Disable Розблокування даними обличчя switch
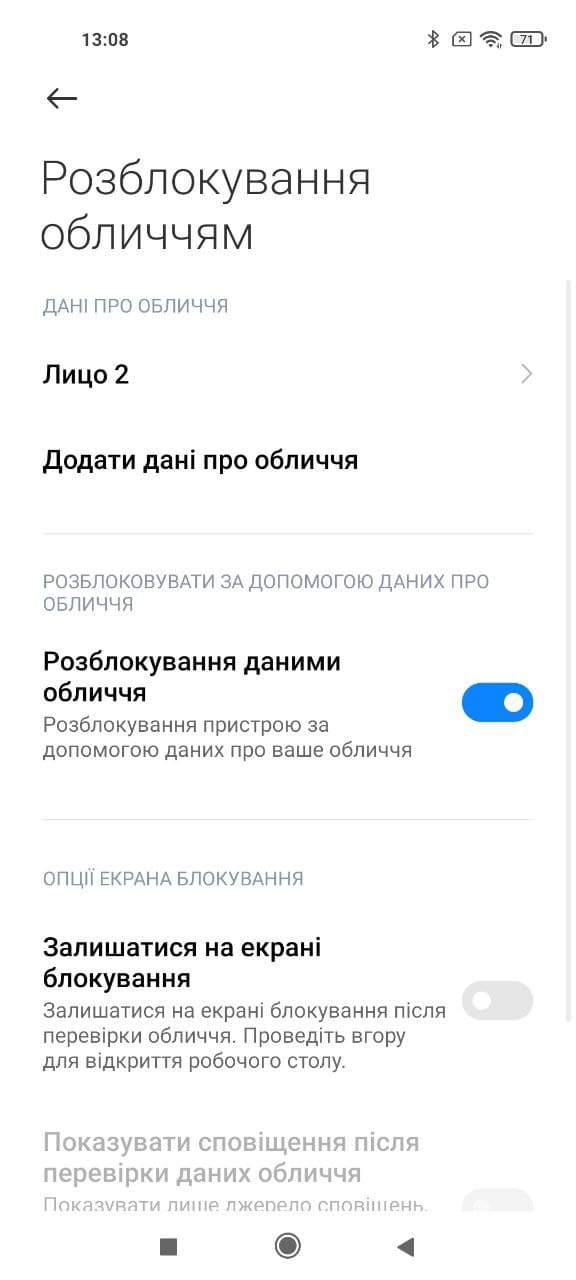This screenshot has width=576, height=1280. [x=497, y=702]
